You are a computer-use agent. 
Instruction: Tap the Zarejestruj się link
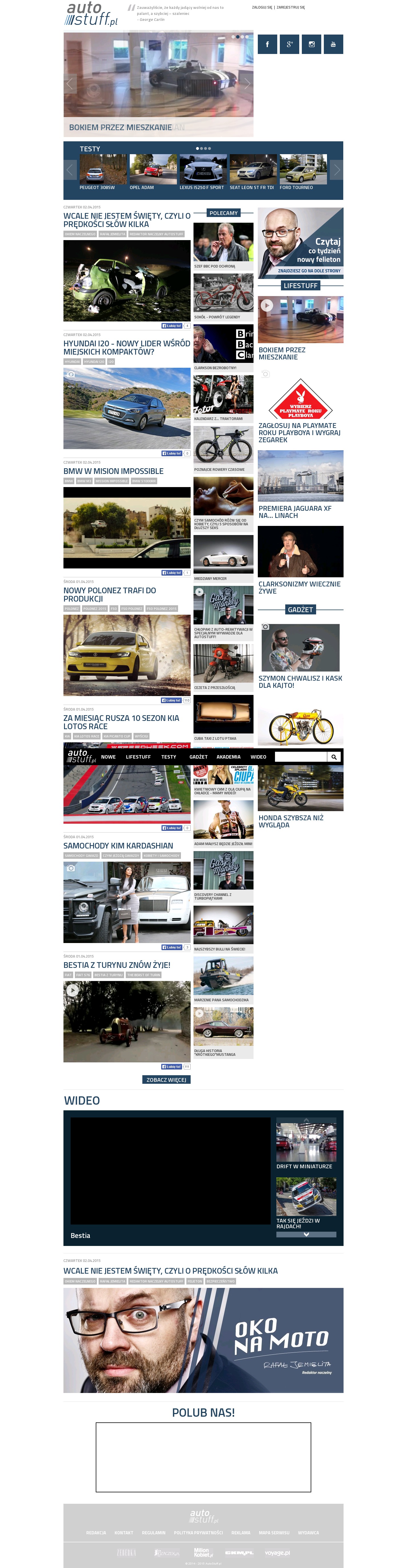coord(291,7)
